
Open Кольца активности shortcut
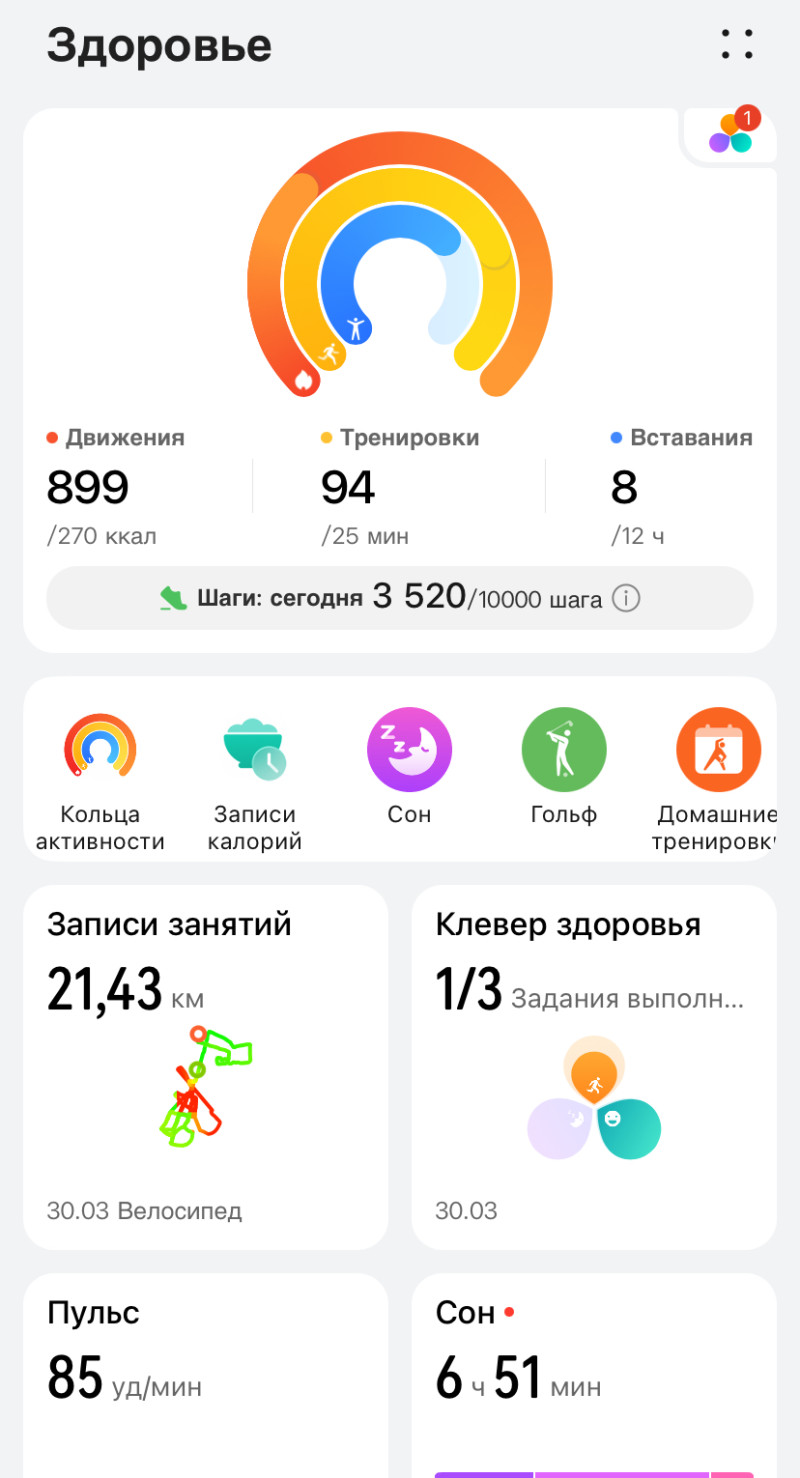click(x=100, y=782)
